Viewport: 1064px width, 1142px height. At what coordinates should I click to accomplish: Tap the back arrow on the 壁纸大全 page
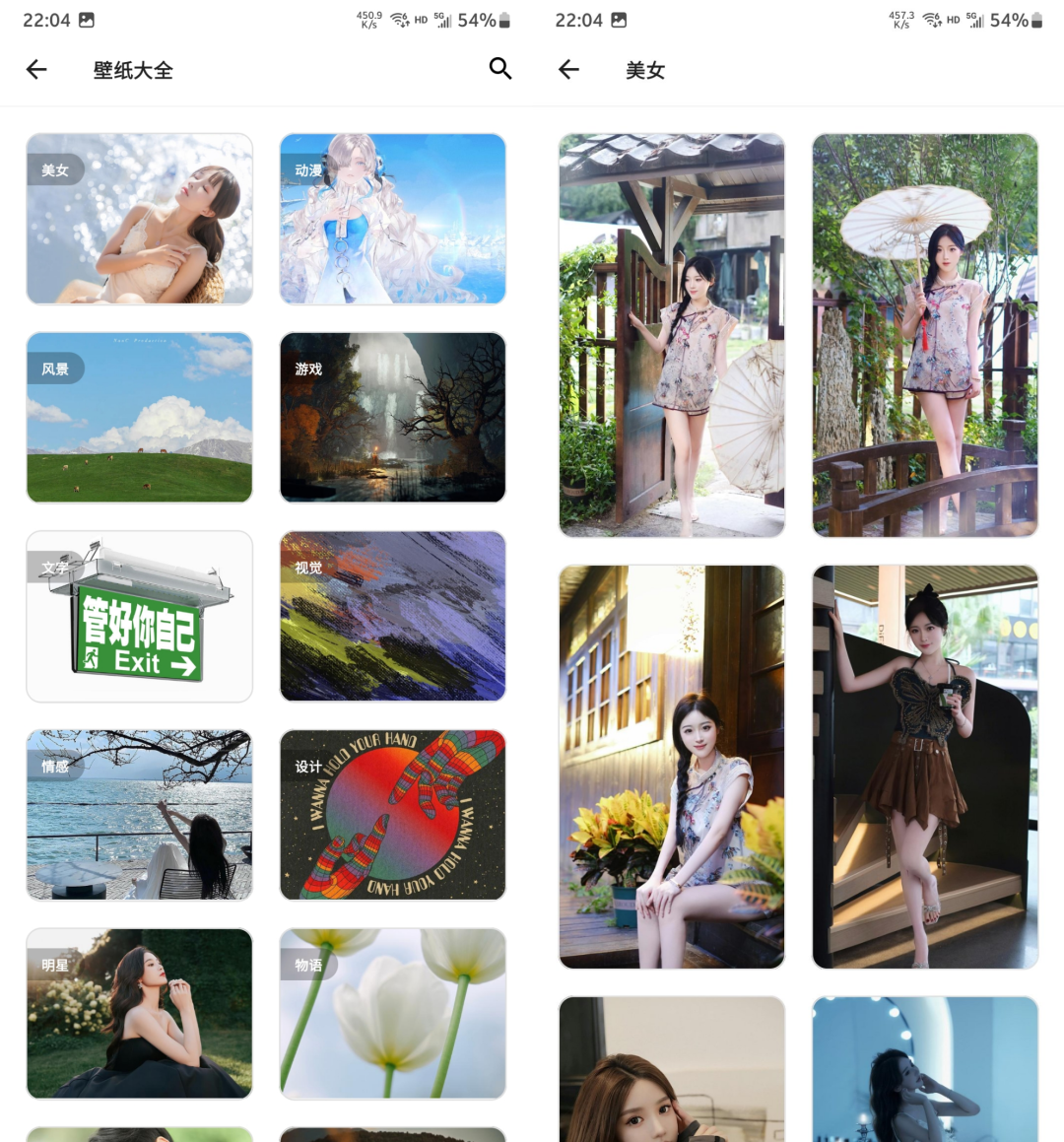[36, 69]
